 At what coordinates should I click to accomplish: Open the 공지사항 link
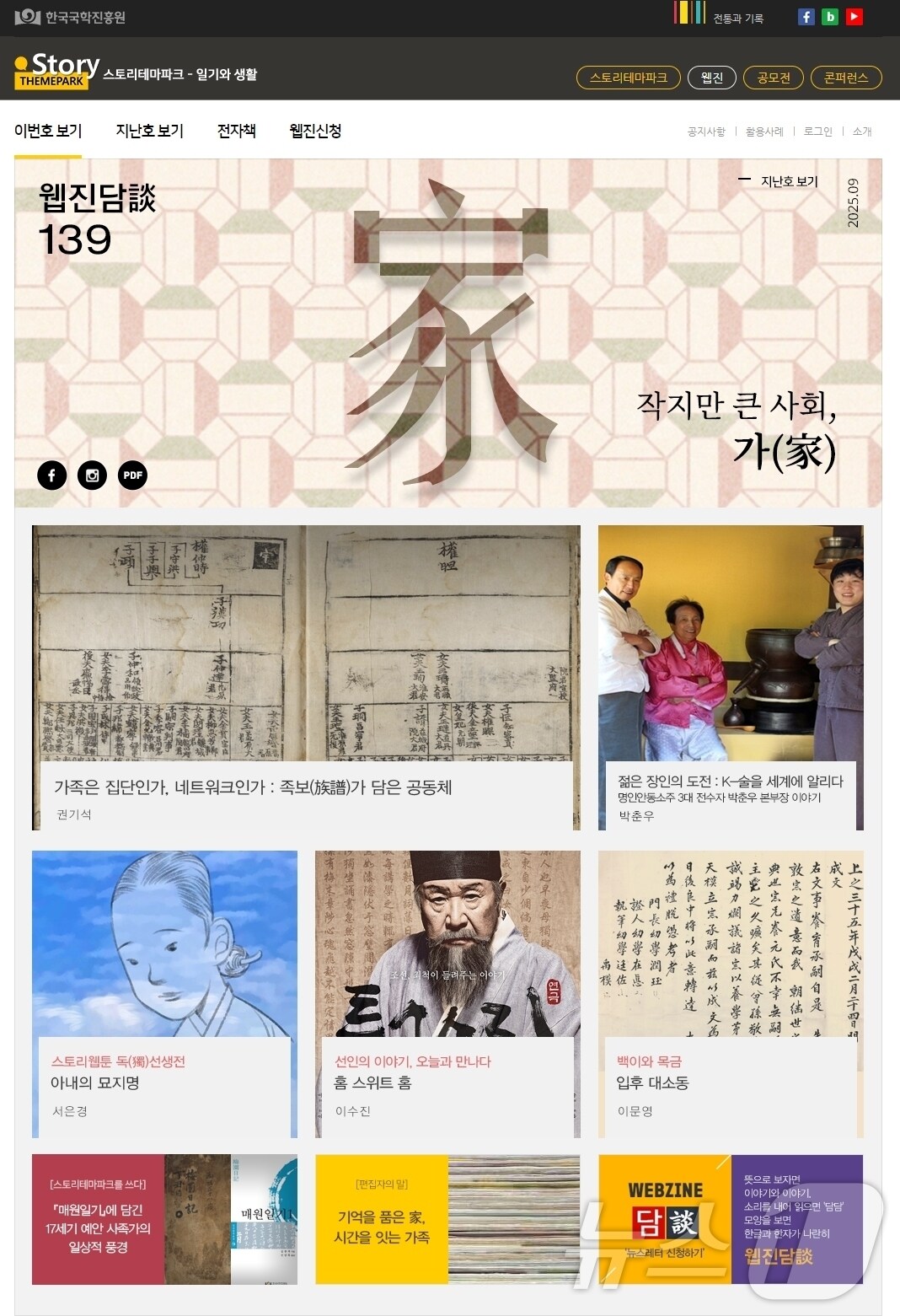coord(705,131)
